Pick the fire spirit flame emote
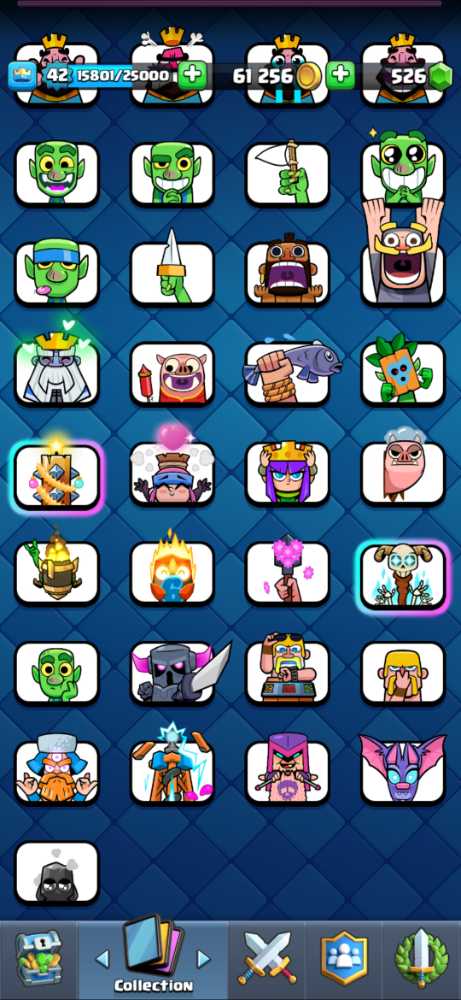This screenshot has width=461, height=1000. pyautogui.click(x=172, y=570)
